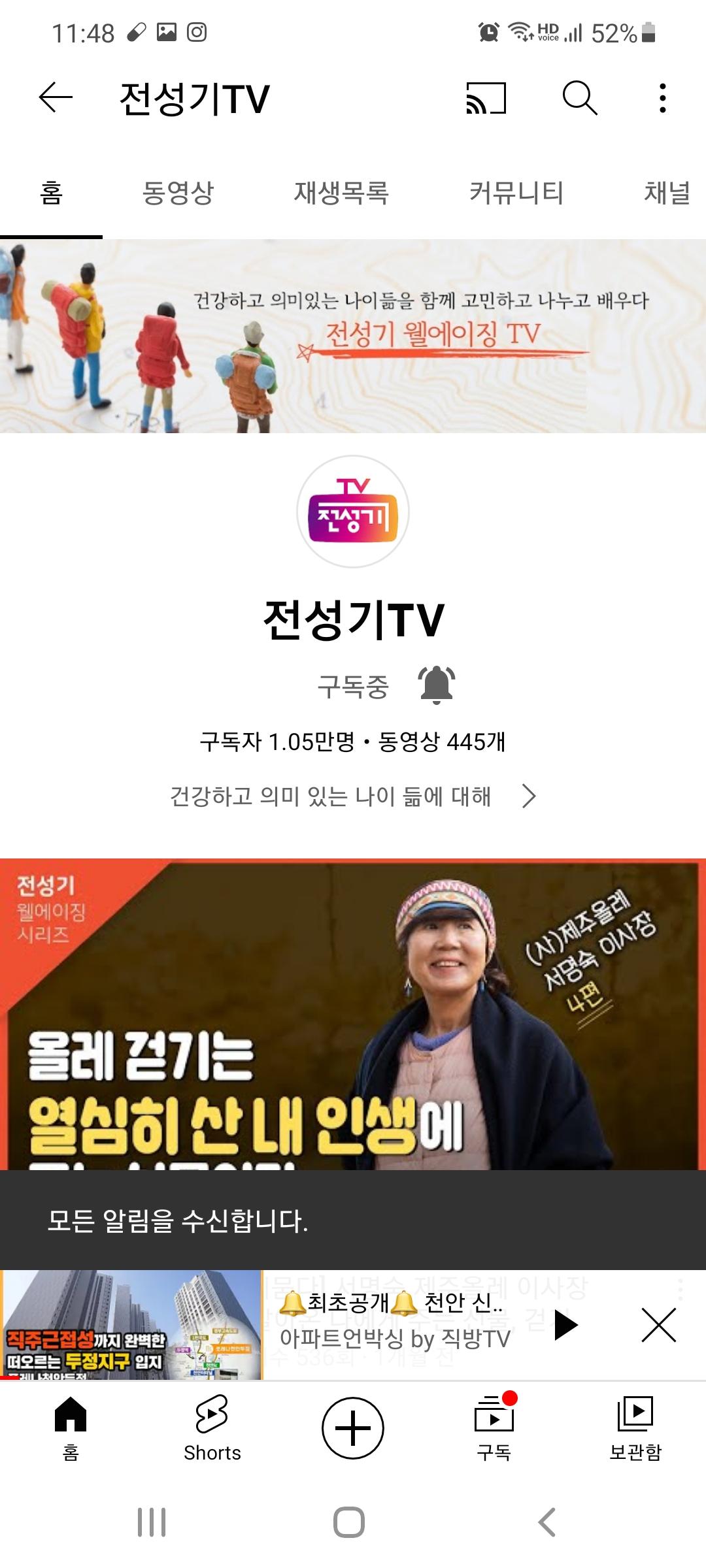Go to the 홈 bottom tab
The width and height of the screenshot is (706, 1568).
tap(71, 1428)
